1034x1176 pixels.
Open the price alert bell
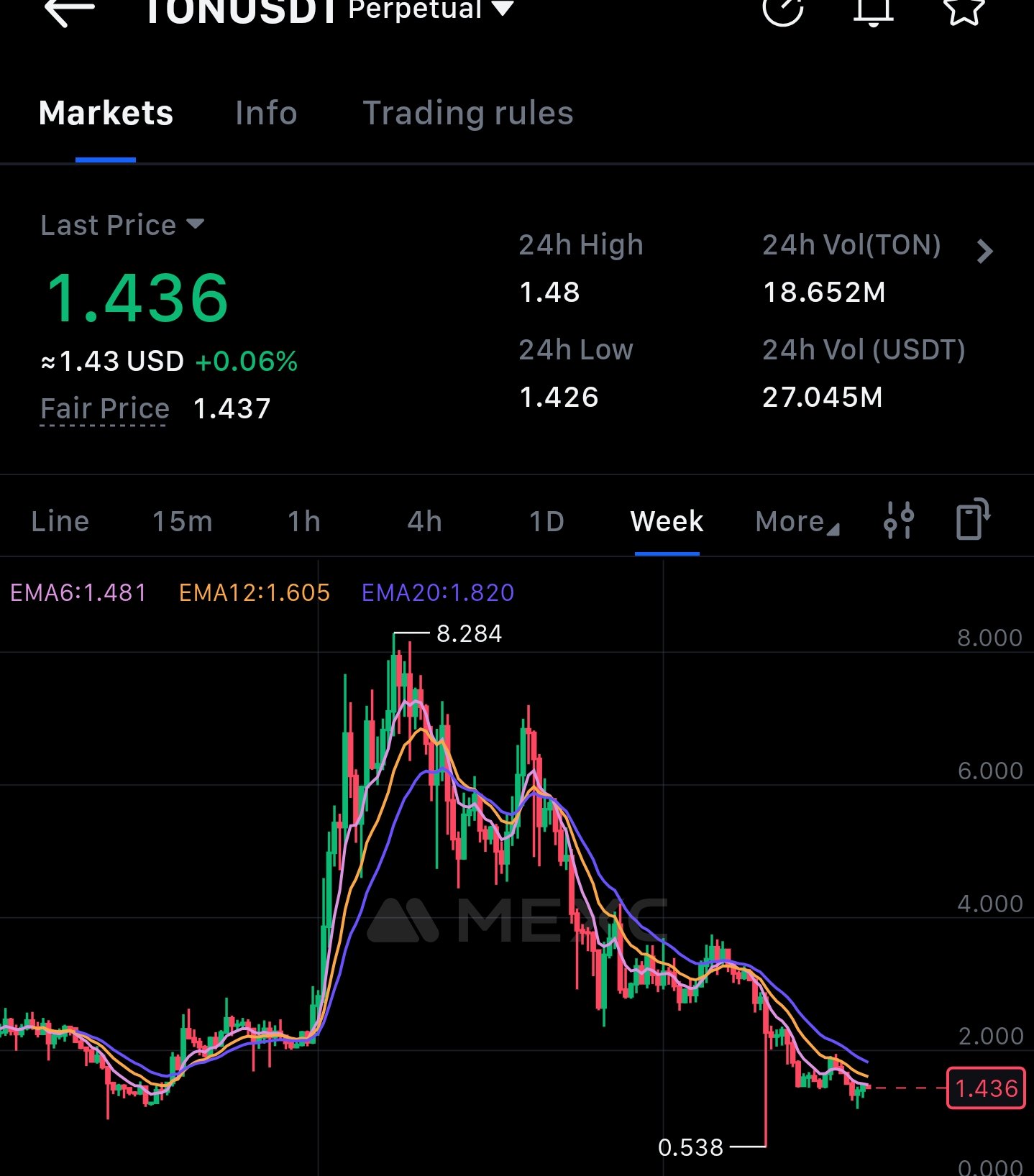pos(873,10)
